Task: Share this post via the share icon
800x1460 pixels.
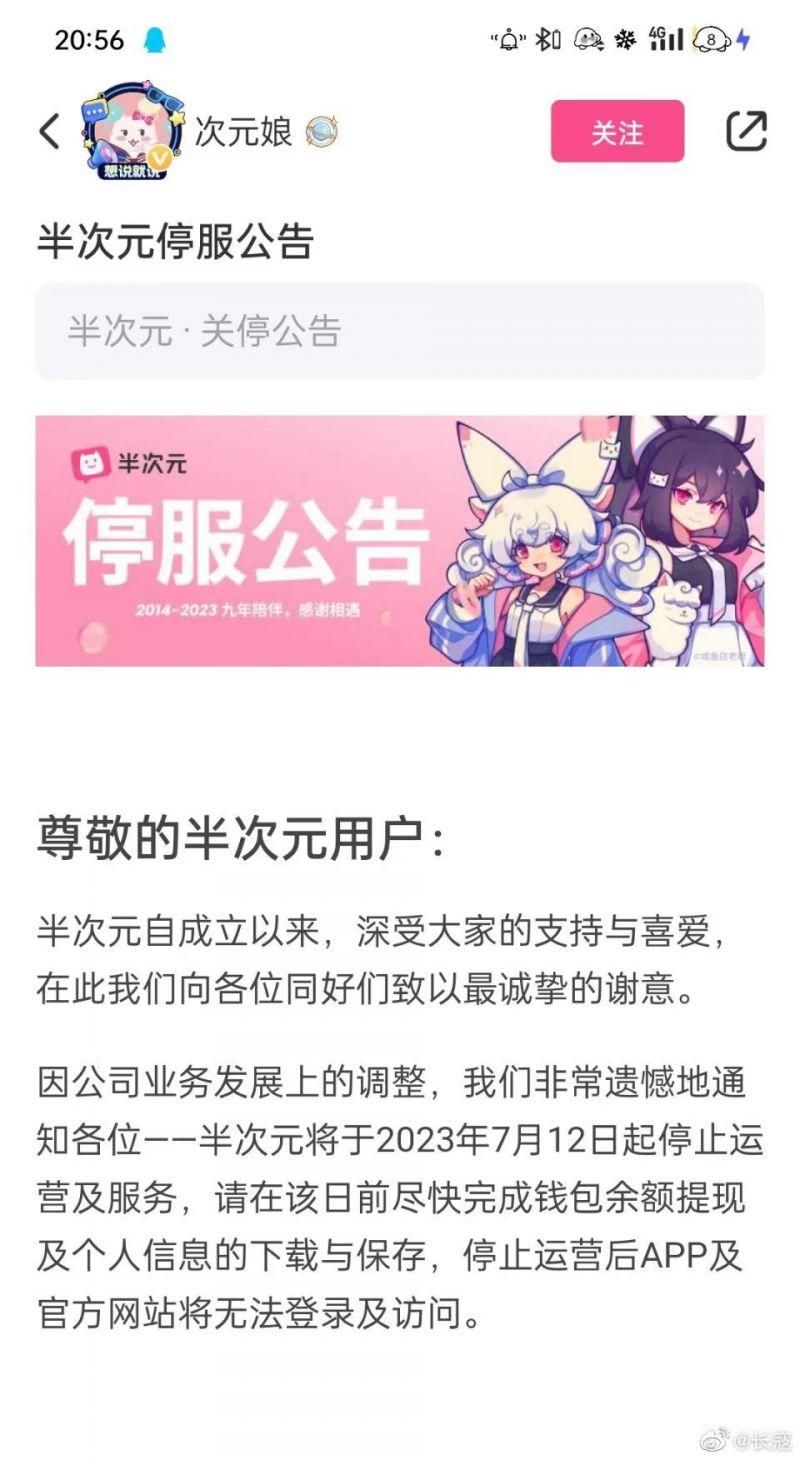Action: pyautogui.click(x=745, y=132)
